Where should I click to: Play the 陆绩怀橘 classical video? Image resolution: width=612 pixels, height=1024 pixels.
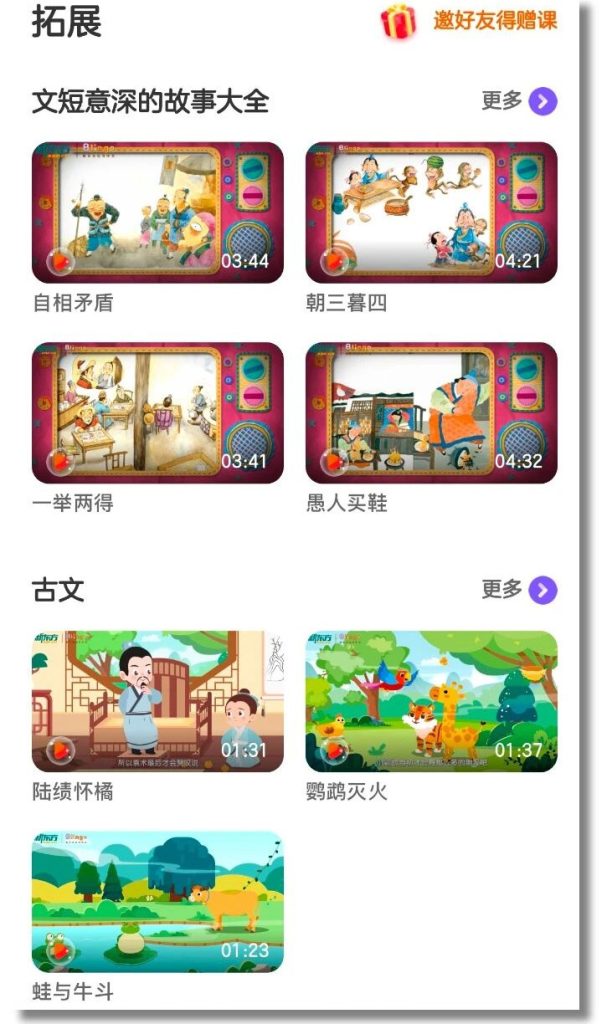158,700
